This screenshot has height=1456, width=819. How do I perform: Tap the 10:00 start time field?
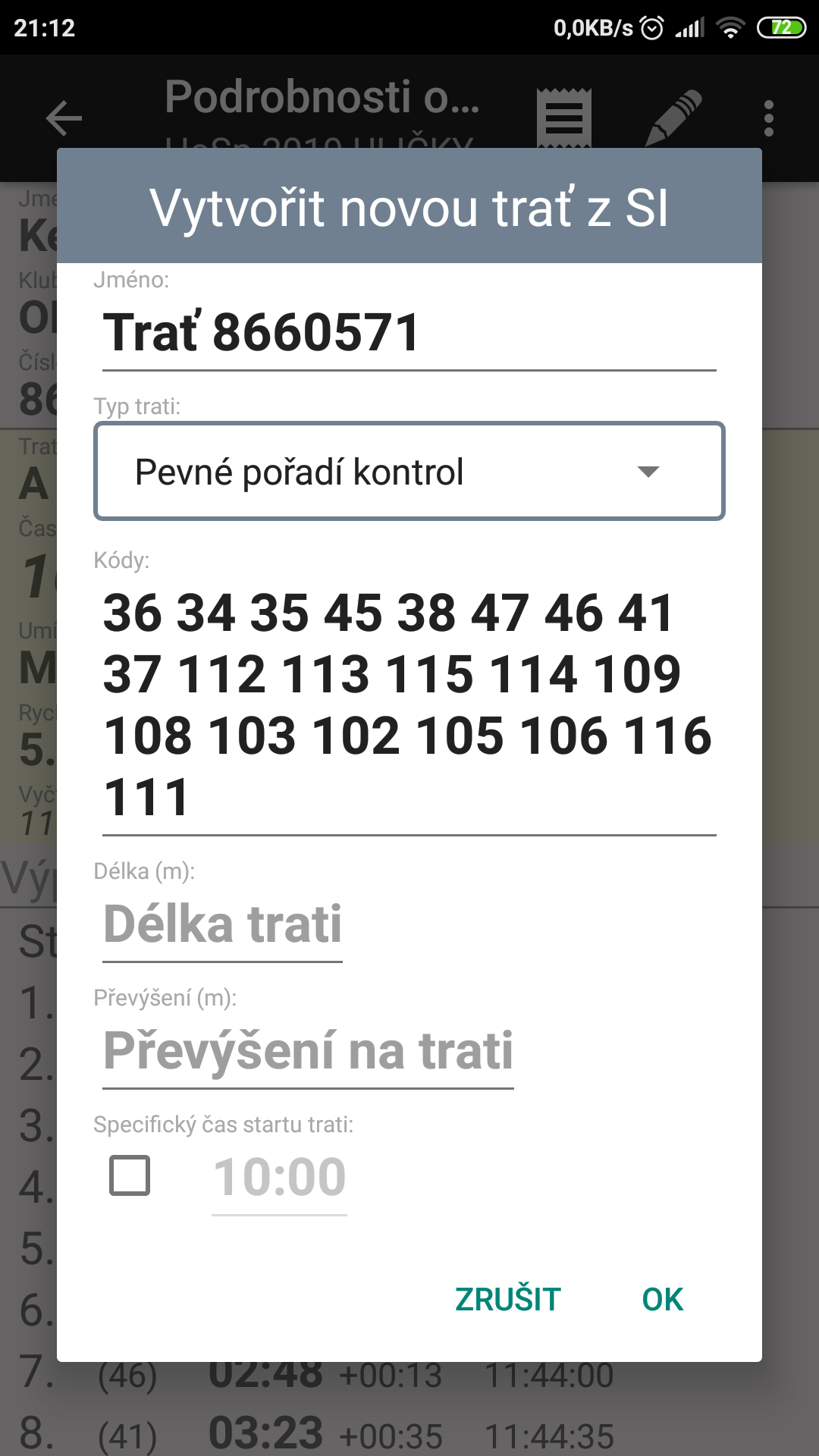tap(279, 1178)
